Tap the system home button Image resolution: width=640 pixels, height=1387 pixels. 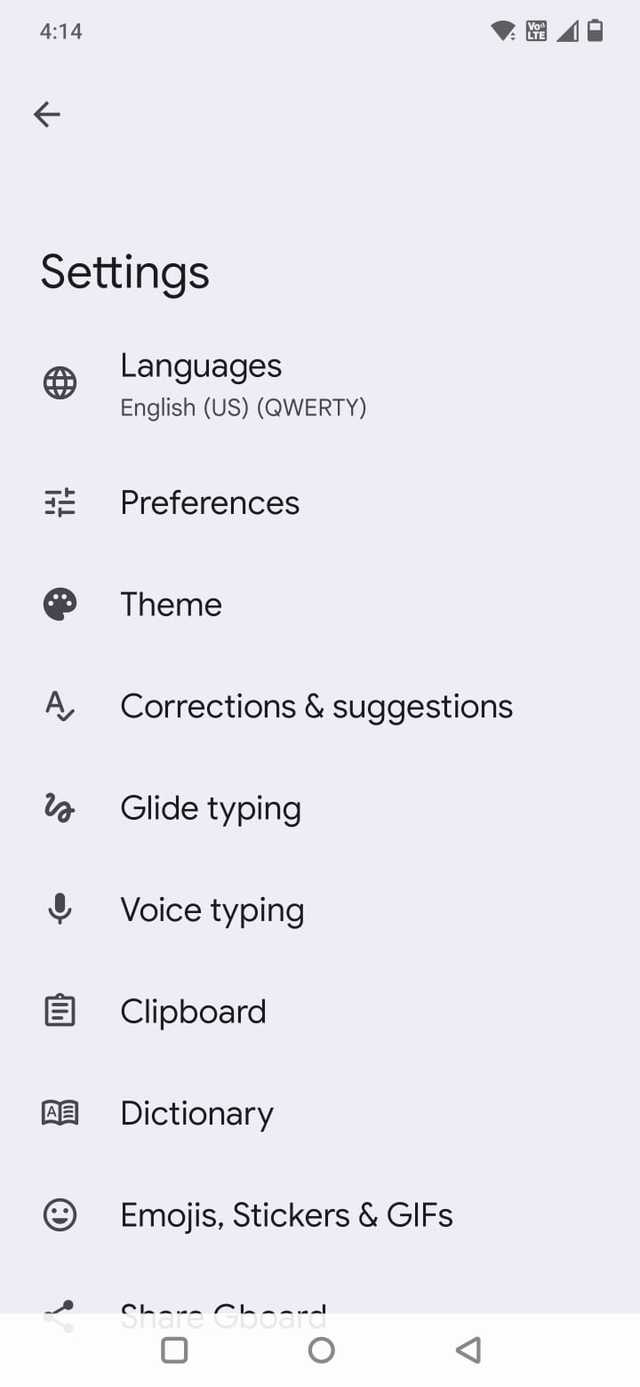(x=321, y=1350)
